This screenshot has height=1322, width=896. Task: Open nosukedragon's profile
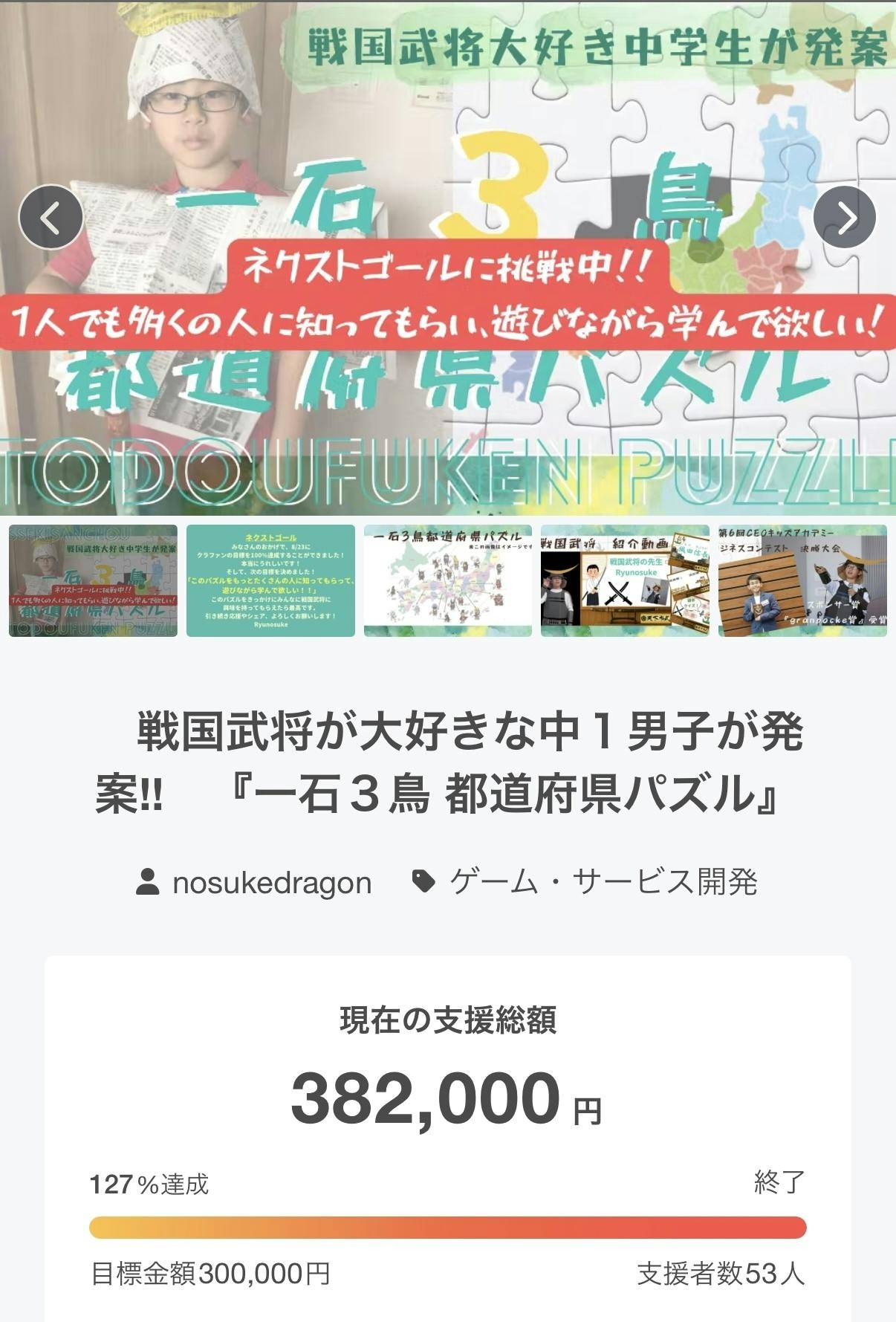click(x=271, y=883)
